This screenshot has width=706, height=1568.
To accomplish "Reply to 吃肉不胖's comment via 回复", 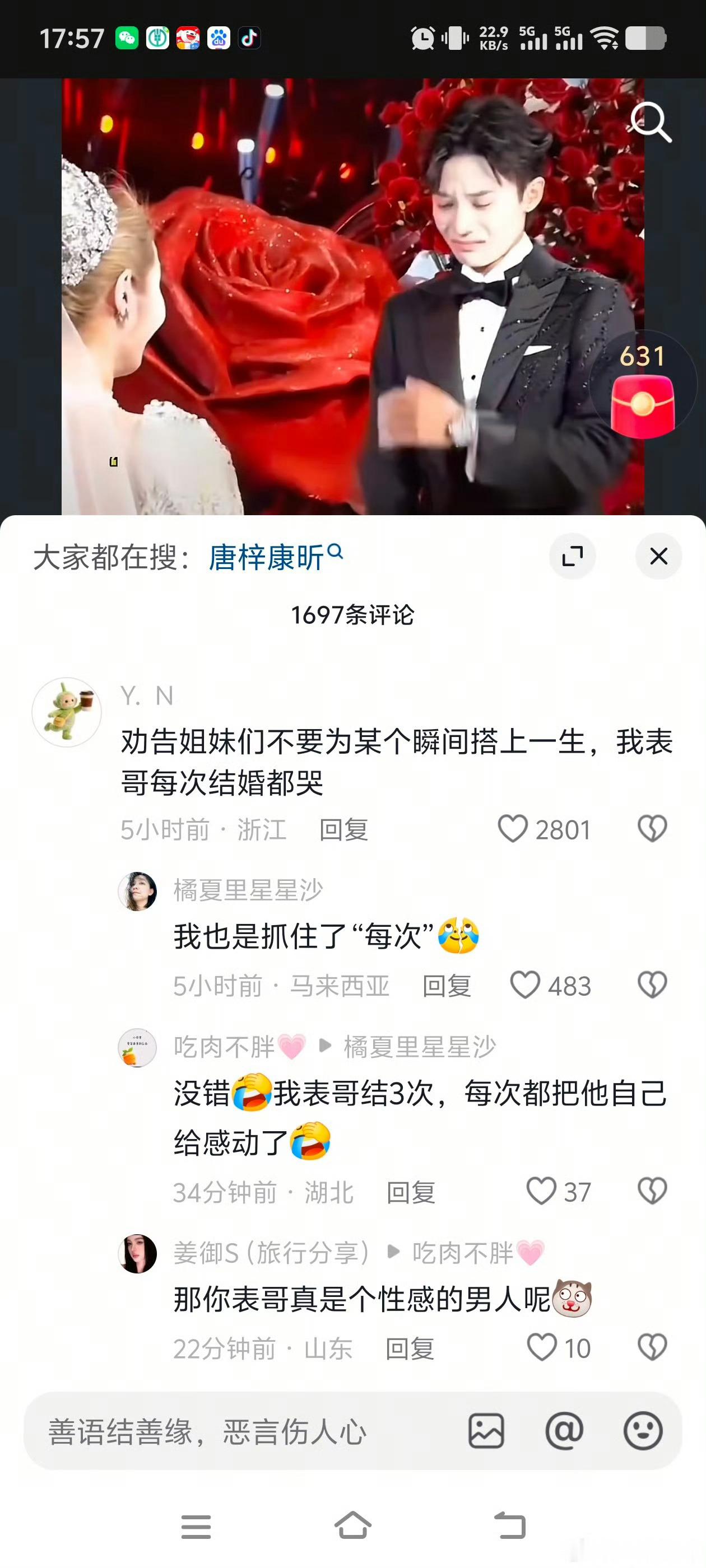I will tap(412, 1192).
